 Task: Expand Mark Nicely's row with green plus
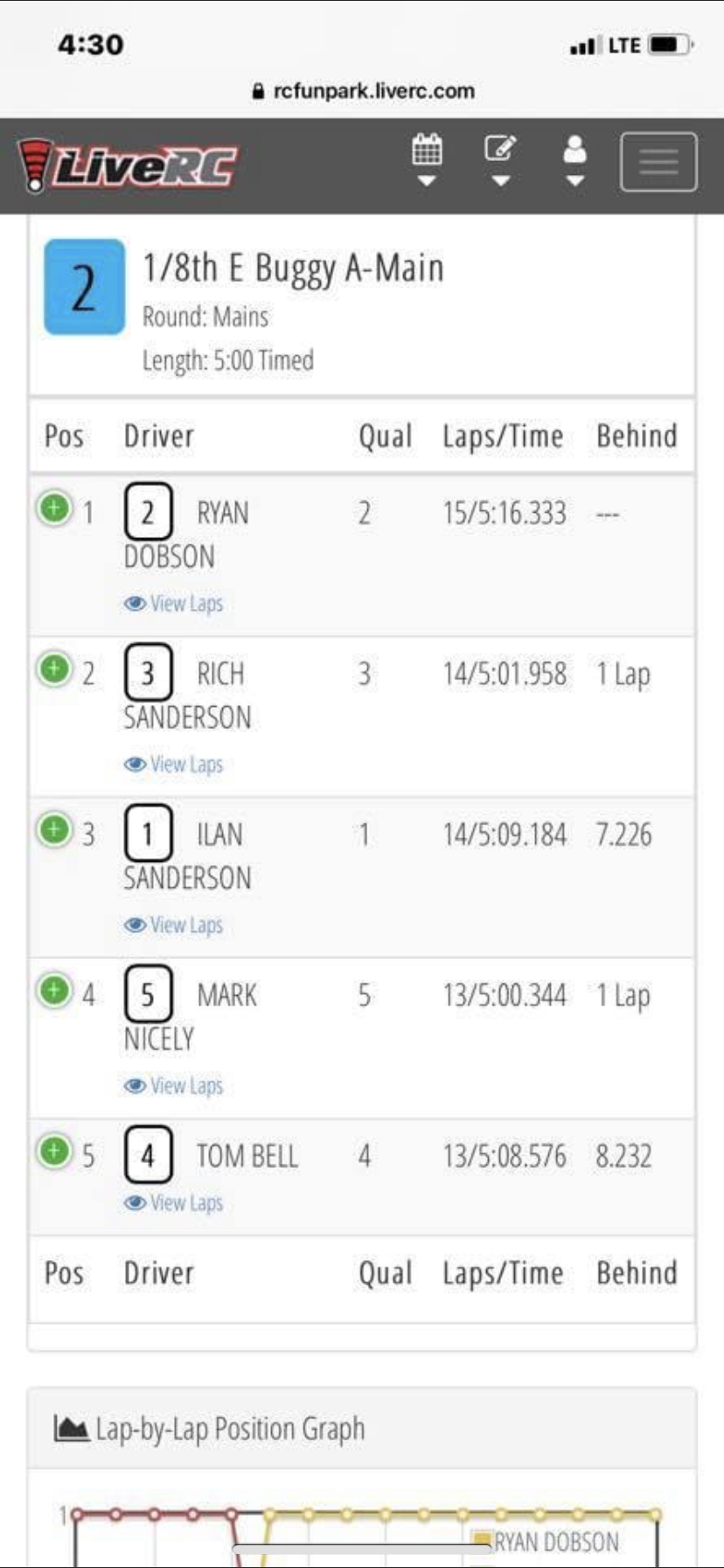point(54,990)
